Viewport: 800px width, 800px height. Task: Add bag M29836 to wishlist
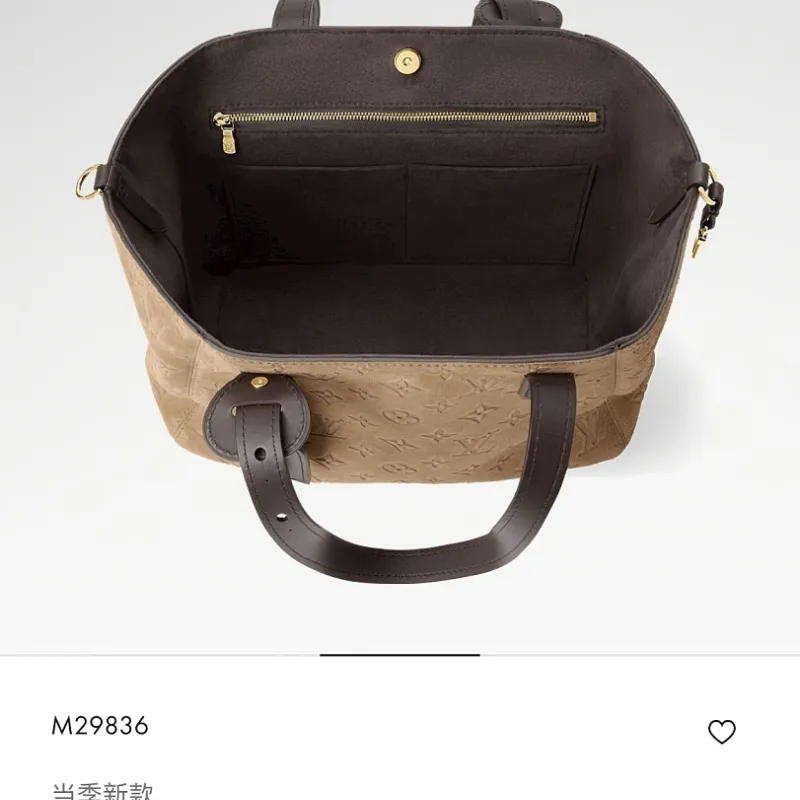click(x=722, y=732)
